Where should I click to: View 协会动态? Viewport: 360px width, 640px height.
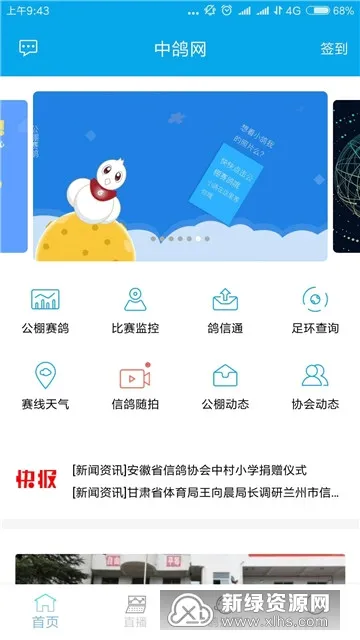(315, 386)
